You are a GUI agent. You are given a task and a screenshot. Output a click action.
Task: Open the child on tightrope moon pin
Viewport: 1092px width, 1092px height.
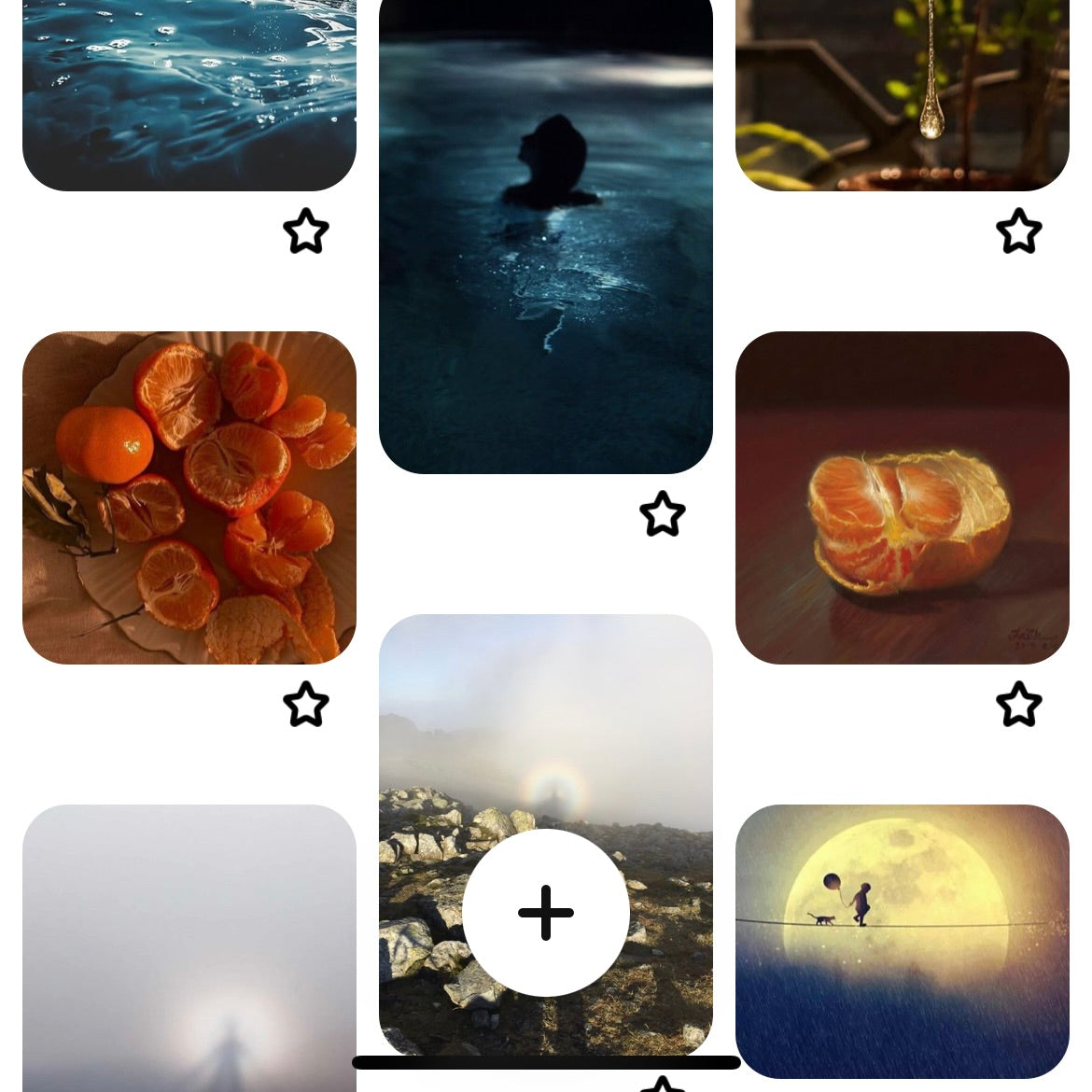click(x=903, y=941)
